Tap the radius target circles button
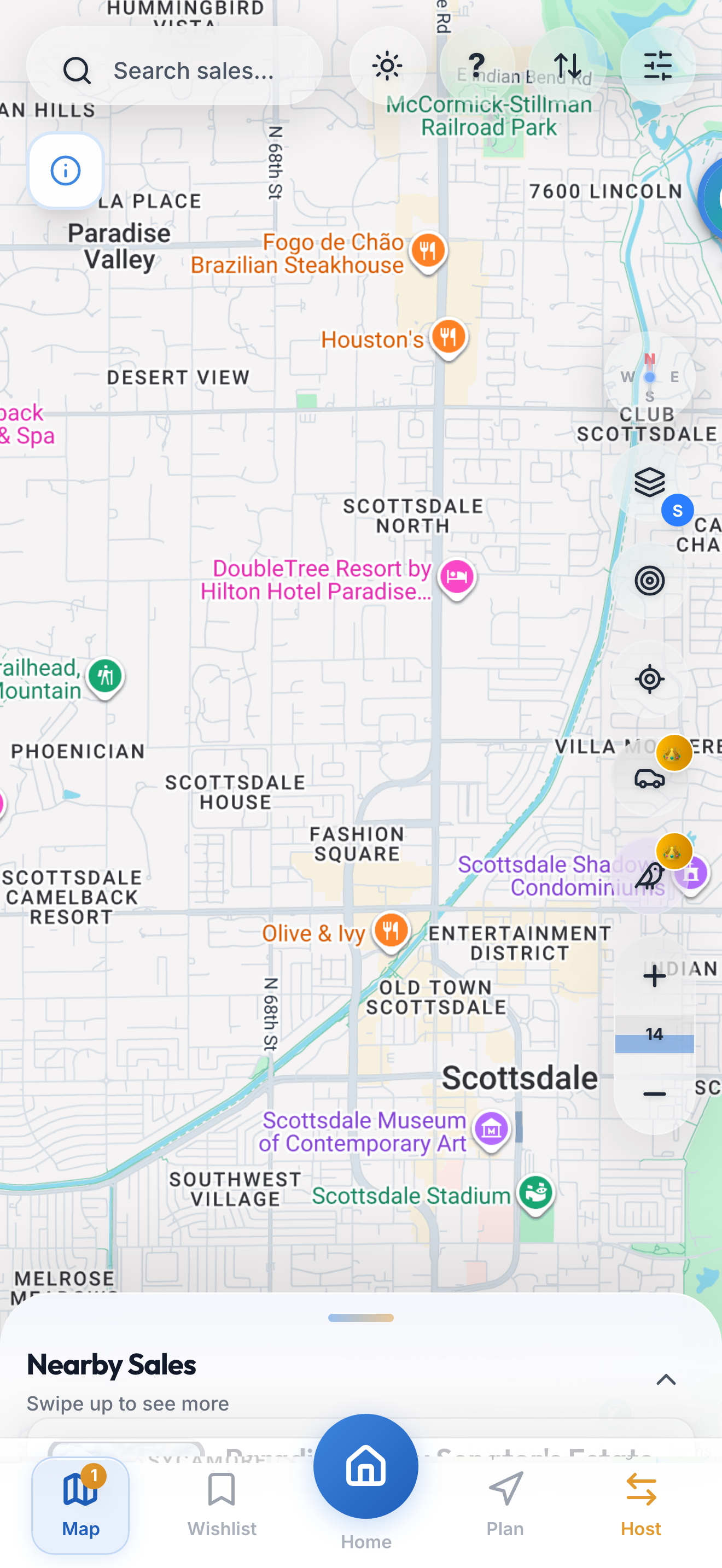 point(649,581)
